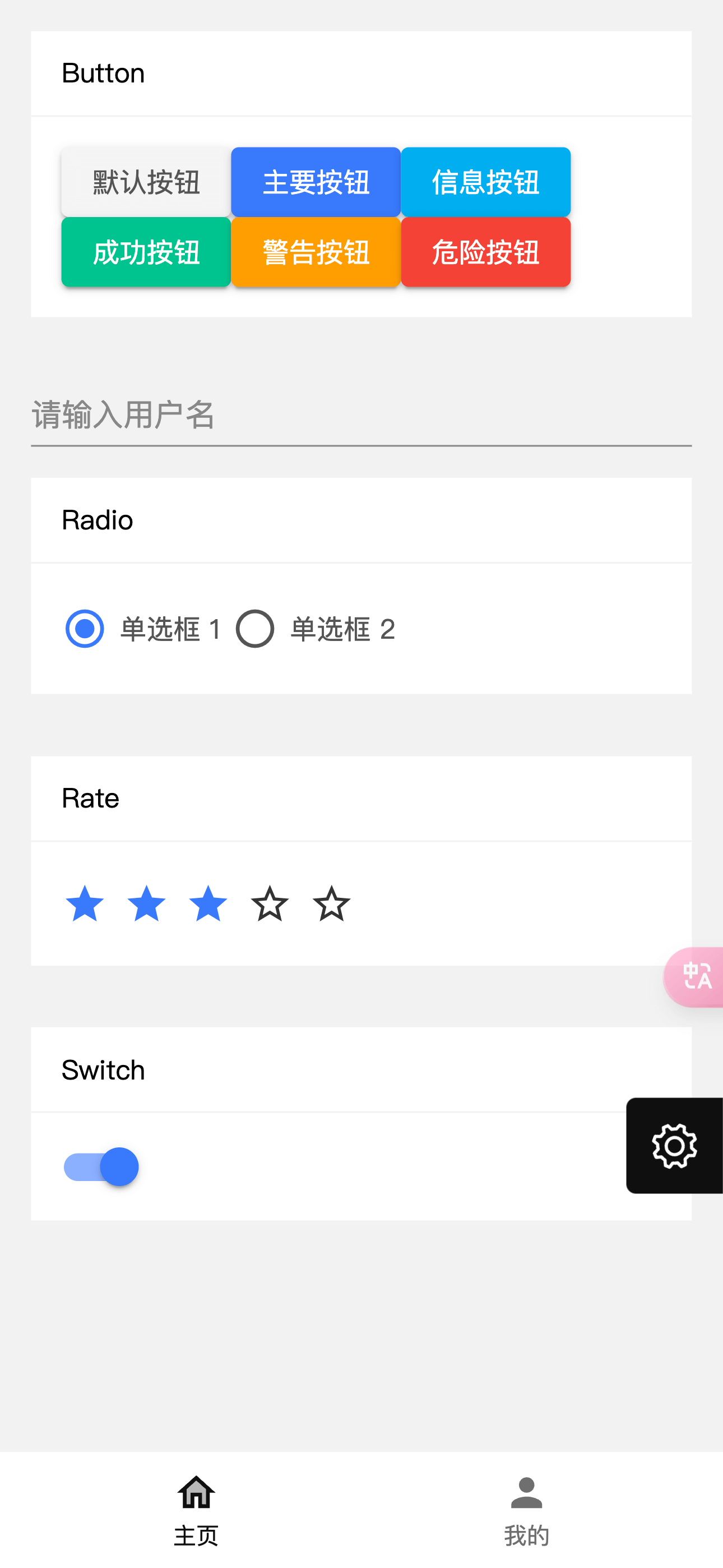Tap the red 危险按钮 danger button
Screen dimensions: 723x1568
pyautogui.click(x=485, y=252)
